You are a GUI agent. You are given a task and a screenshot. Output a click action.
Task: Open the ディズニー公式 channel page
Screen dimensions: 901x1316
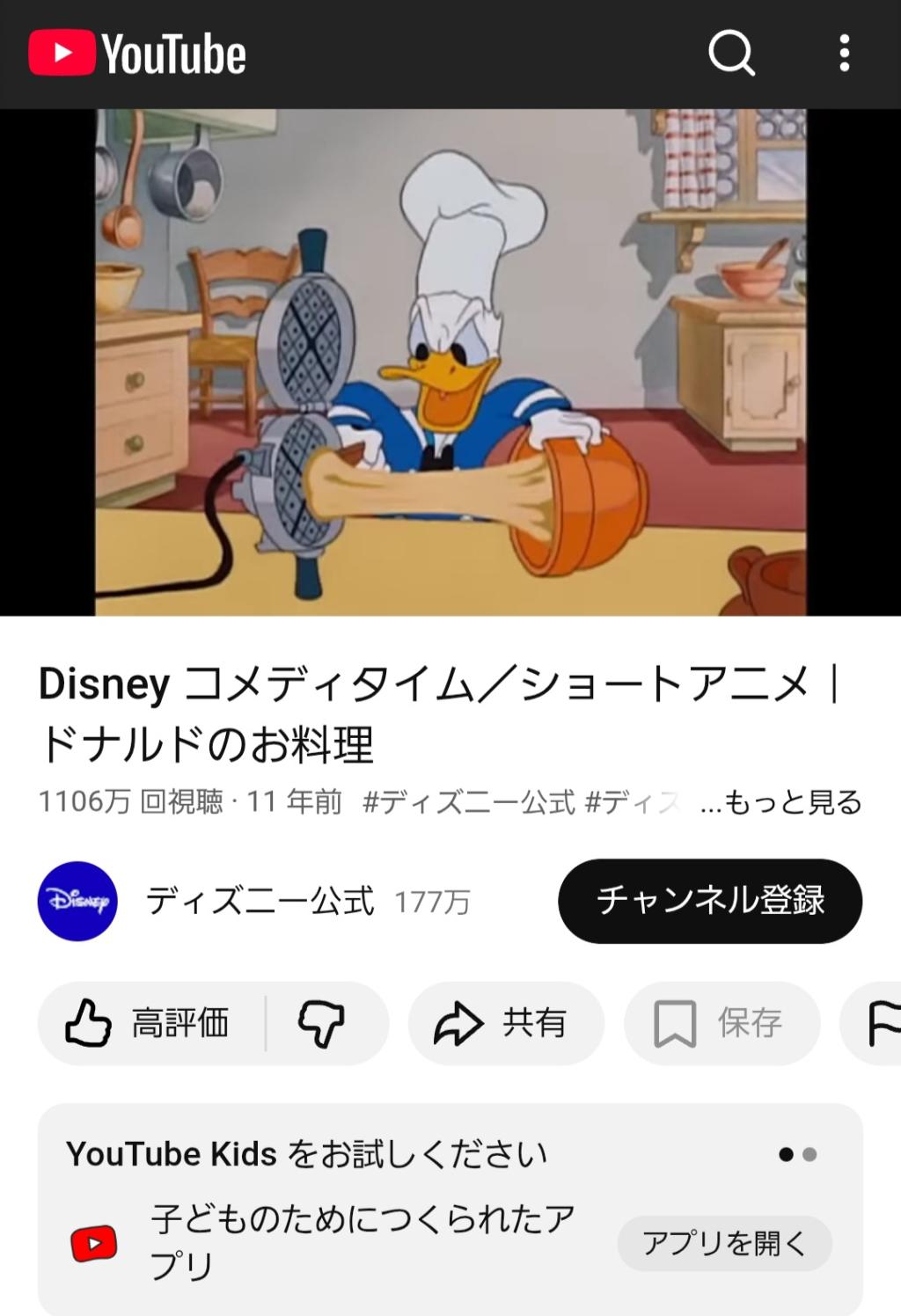coord(259,901)
